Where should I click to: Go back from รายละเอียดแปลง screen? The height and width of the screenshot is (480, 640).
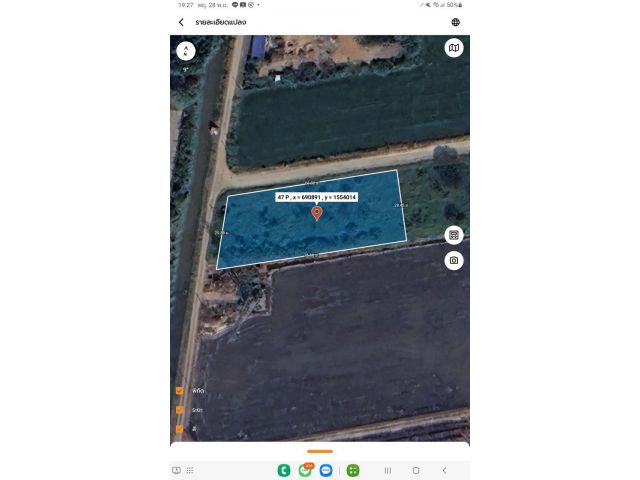181,22
